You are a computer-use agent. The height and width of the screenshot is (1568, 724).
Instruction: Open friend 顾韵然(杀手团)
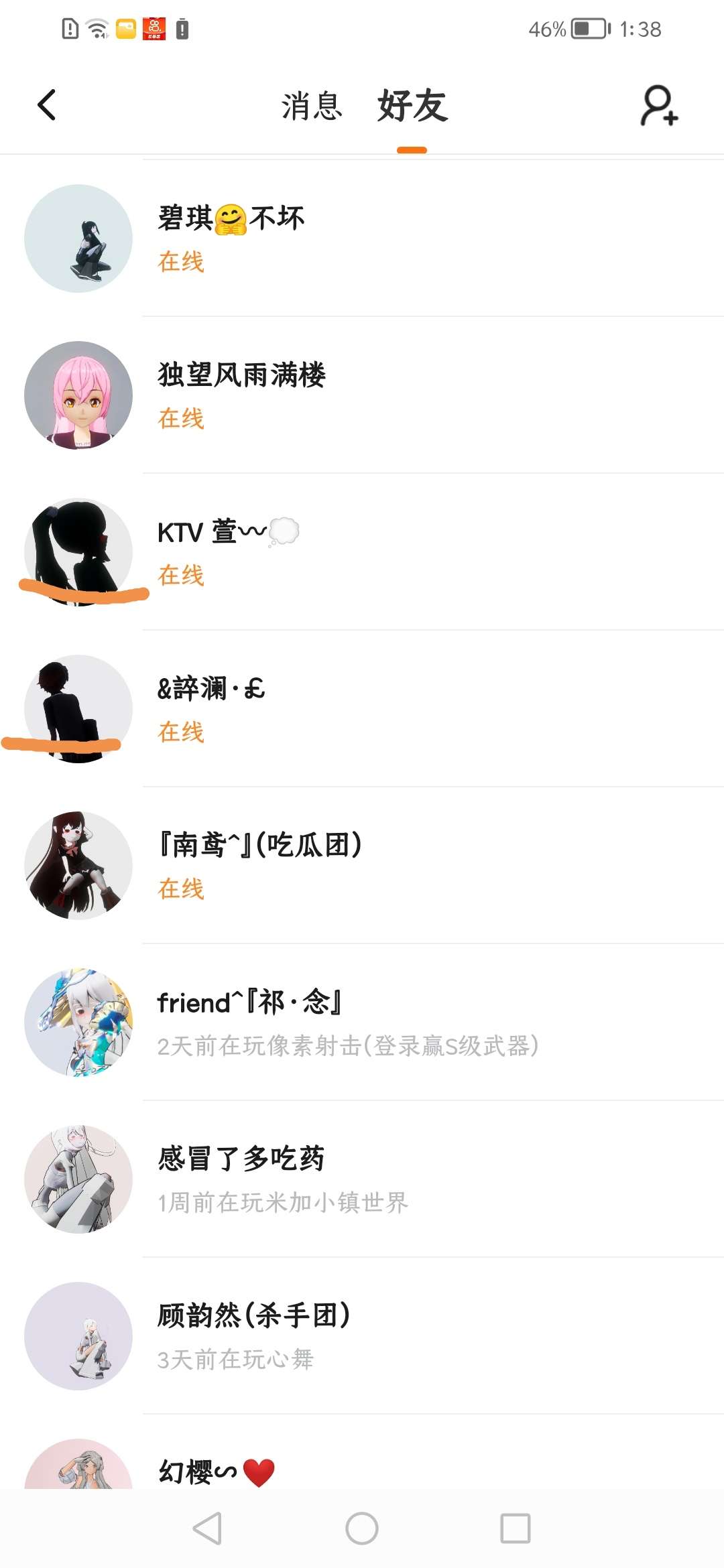(362, 1335)
